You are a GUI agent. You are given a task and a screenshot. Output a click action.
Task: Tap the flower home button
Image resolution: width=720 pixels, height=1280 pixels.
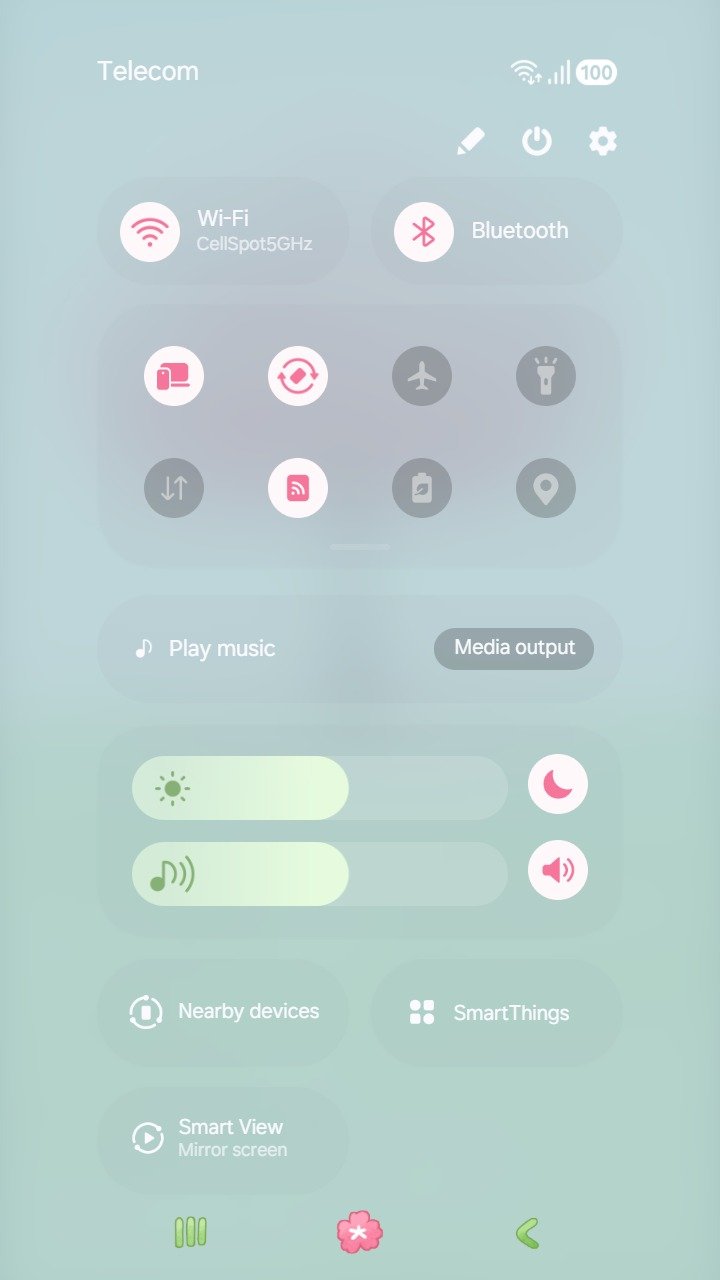360,1232
